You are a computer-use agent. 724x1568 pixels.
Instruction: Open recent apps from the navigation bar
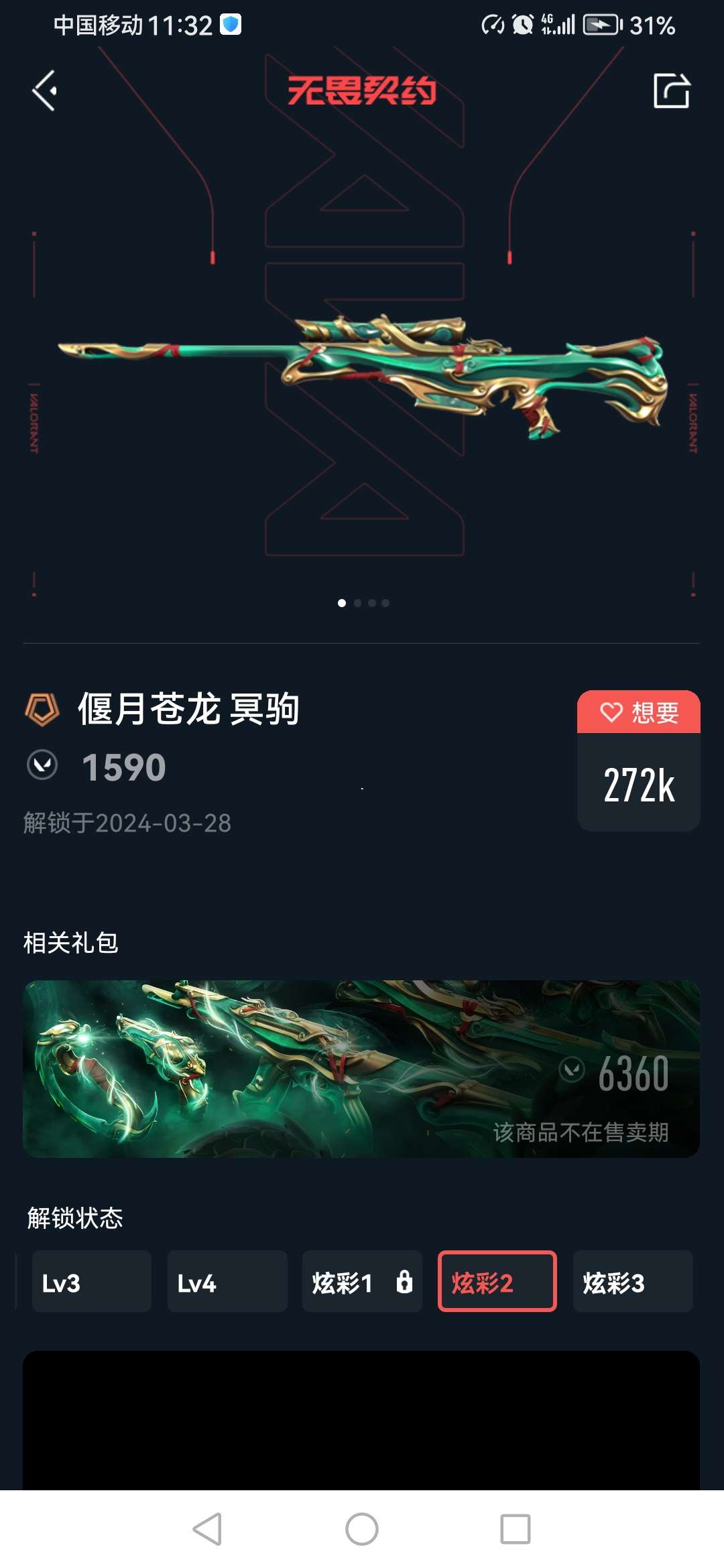click(515, 1529)
